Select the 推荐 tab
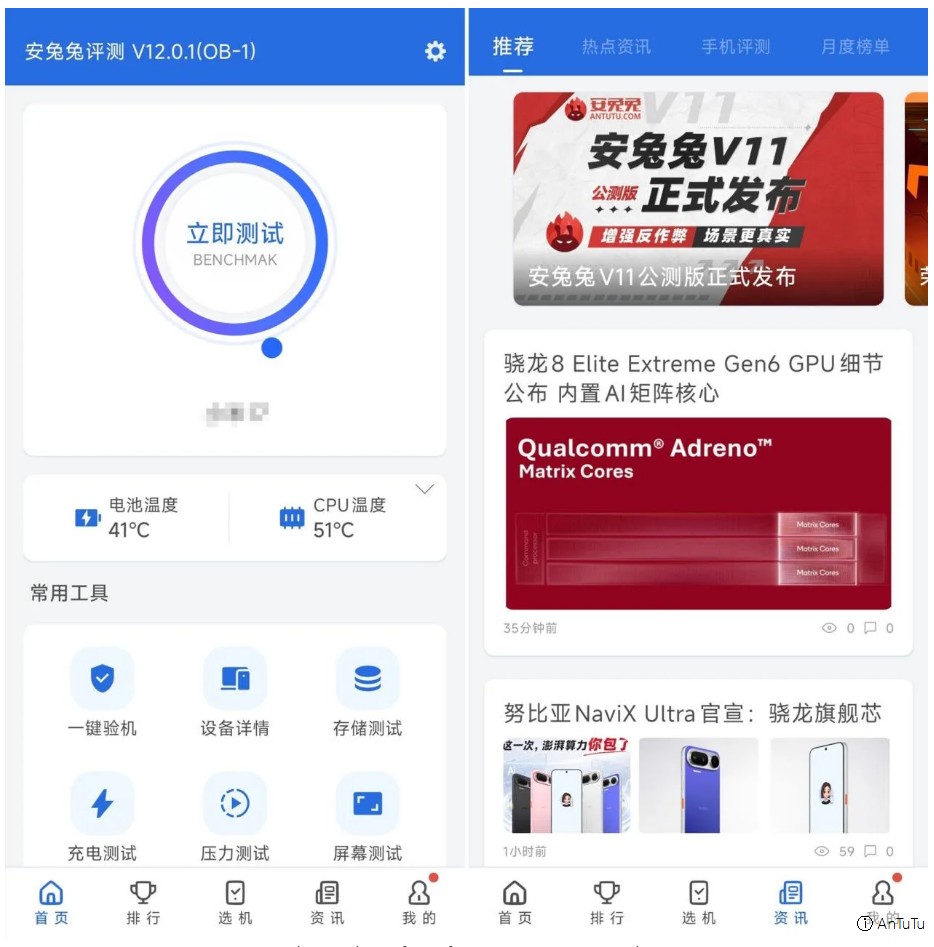 tap(513, 47)
